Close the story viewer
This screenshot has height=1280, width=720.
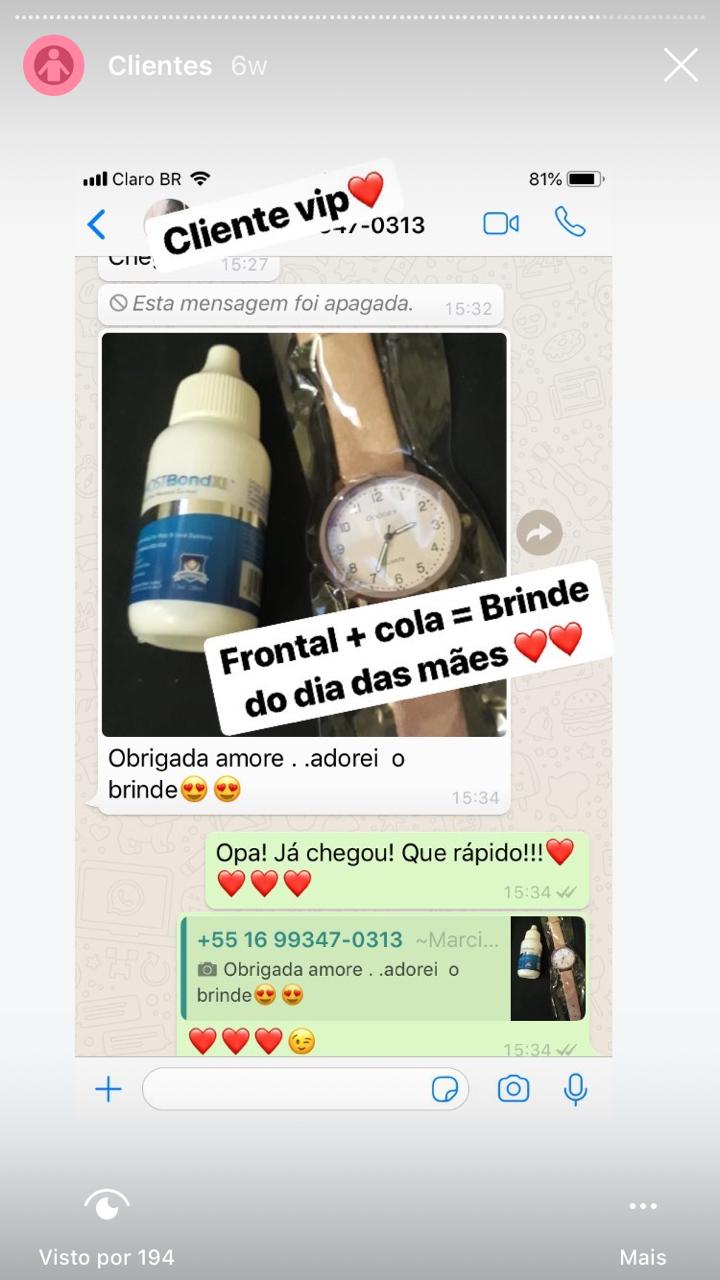681,66
